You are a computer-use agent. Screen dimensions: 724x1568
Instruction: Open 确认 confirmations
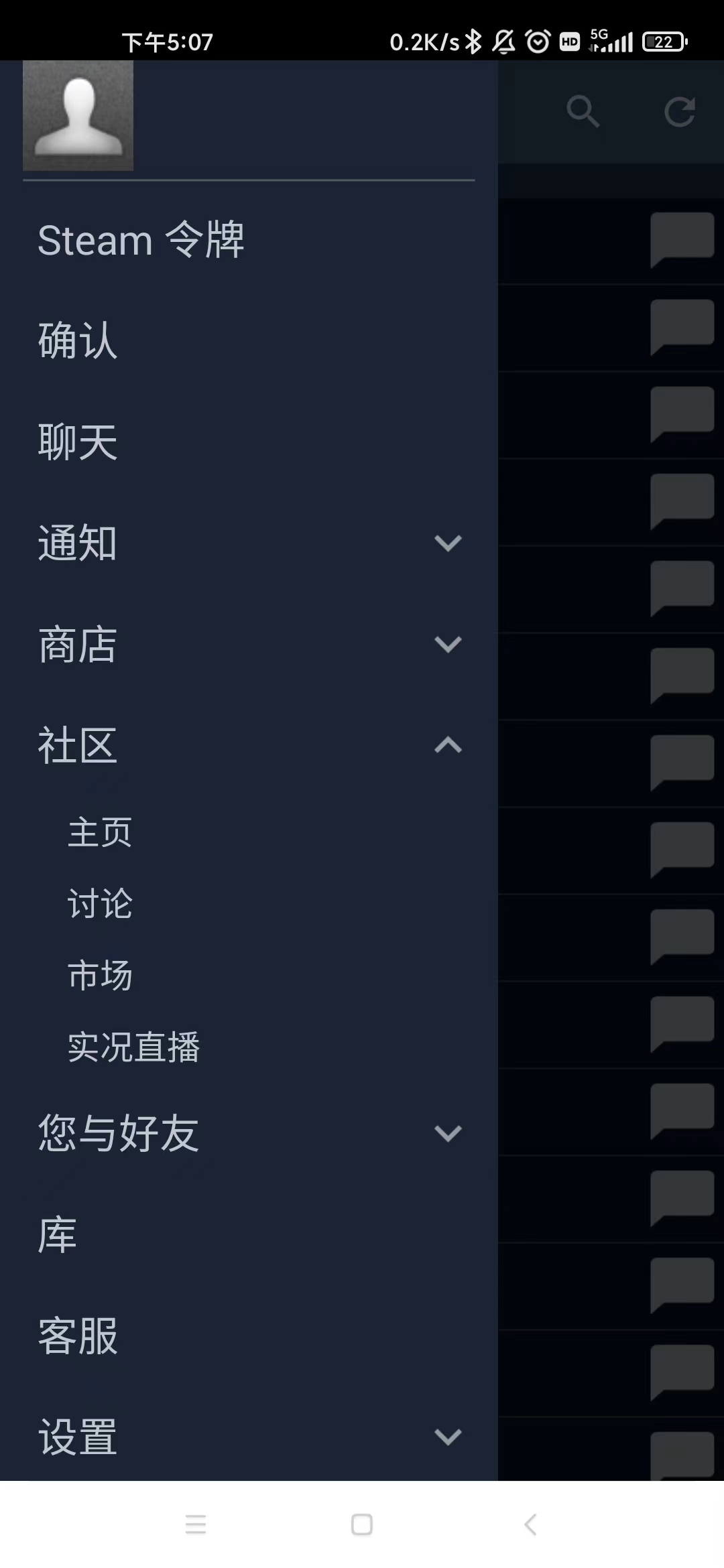78,340
